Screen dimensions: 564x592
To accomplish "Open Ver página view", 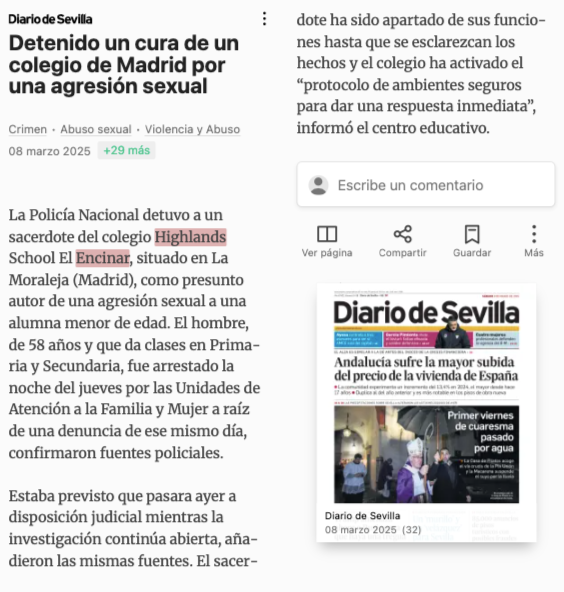I will tap(327, 242).
